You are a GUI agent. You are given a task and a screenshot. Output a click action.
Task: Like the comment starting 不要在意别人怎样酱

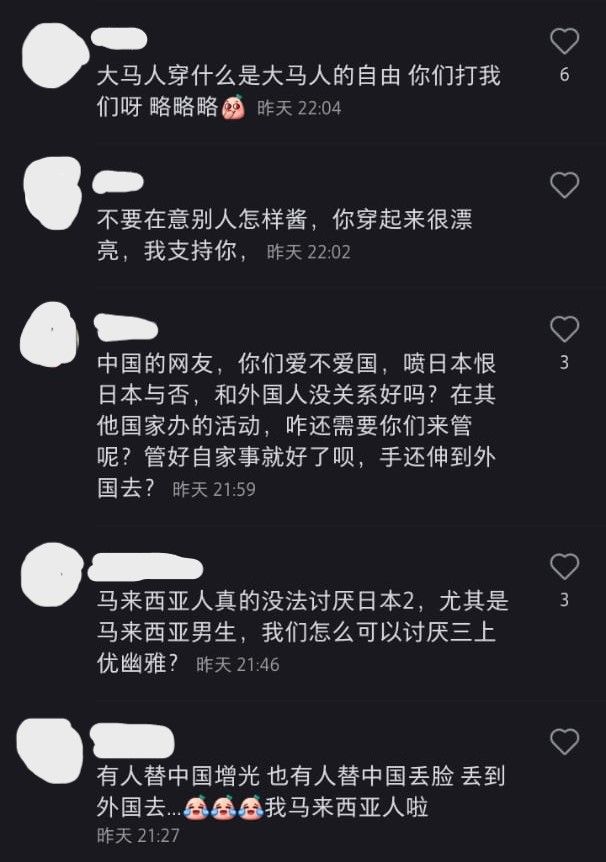pos(565,185)
